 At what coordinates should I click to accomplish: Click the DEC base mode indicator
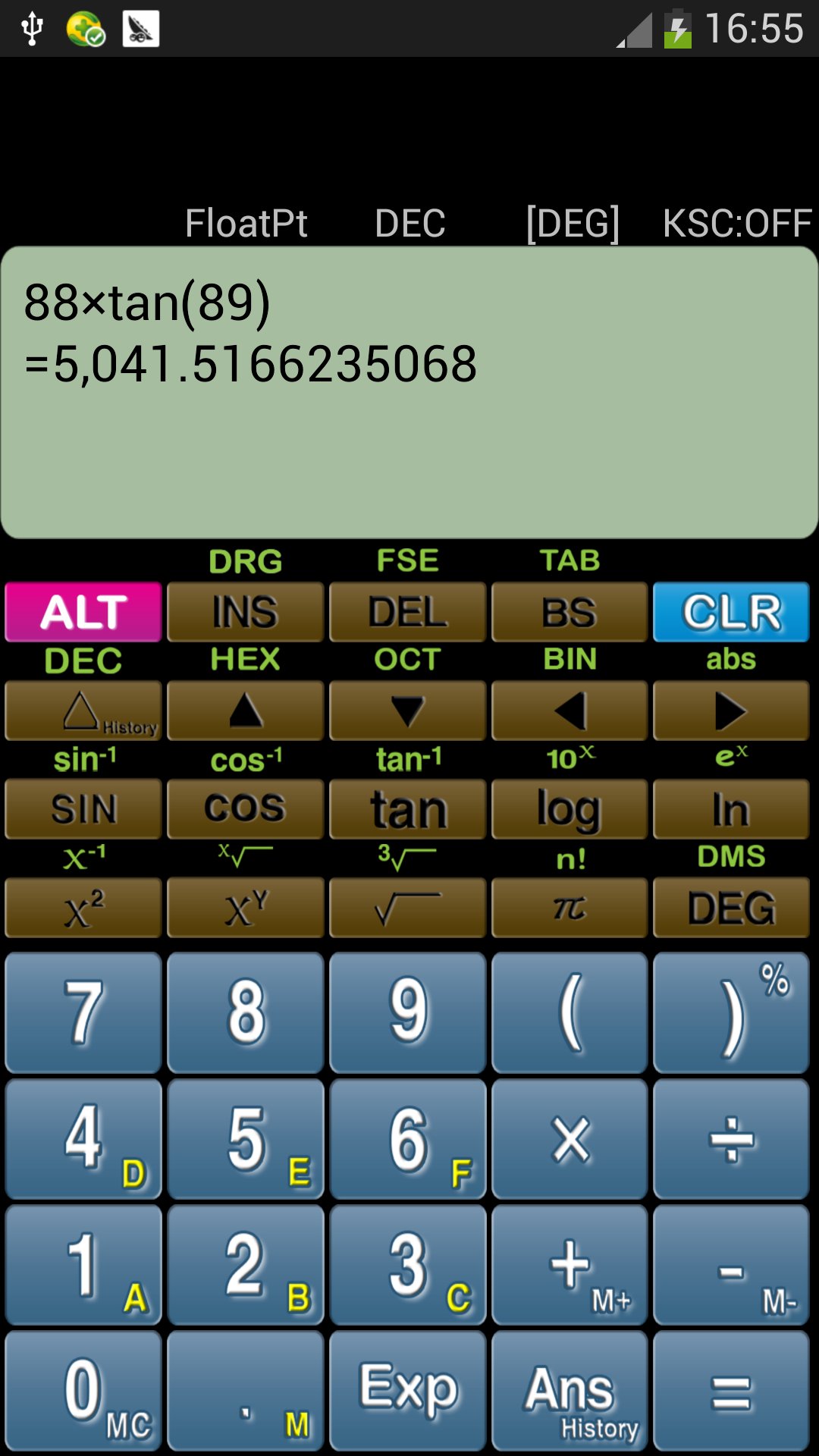(409, 222)
